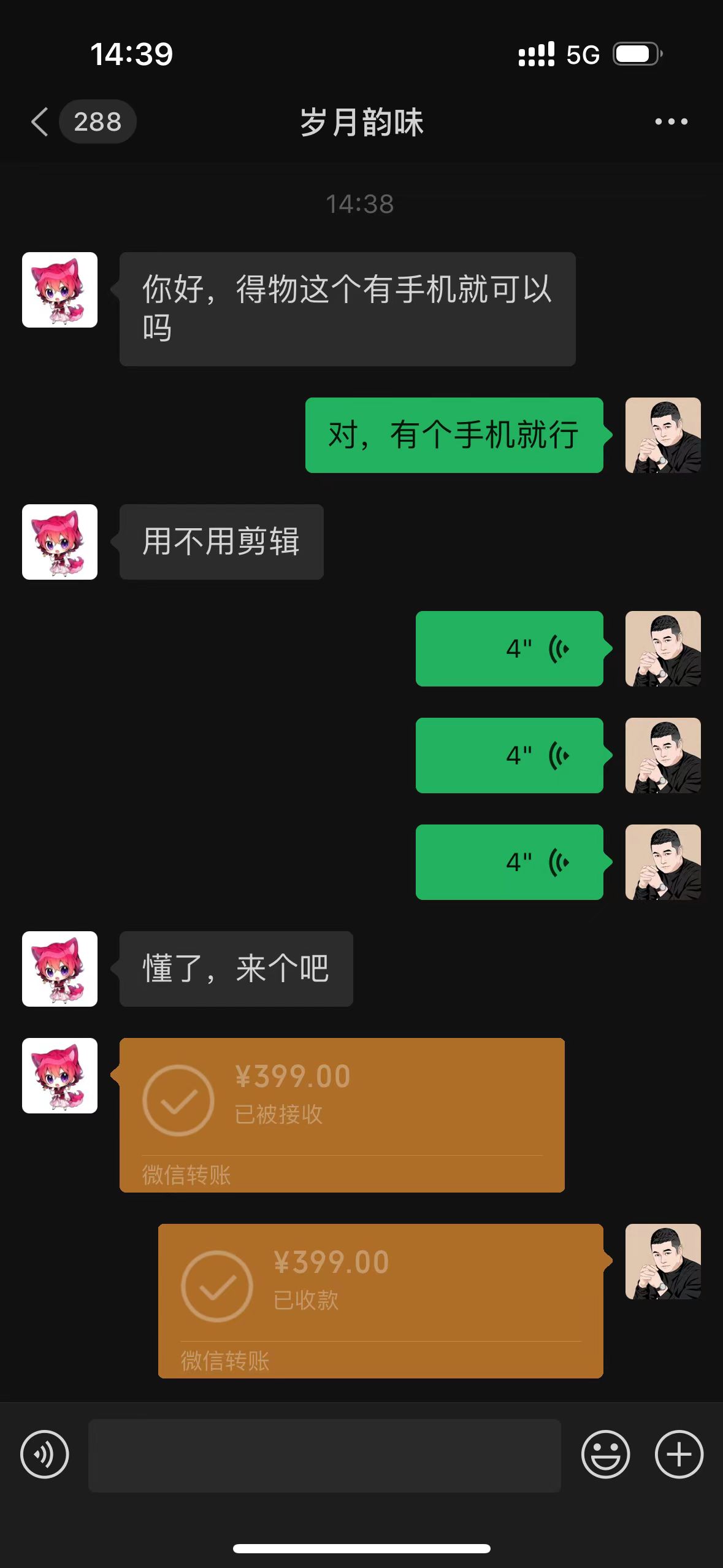
Task: Tap the battery status indicator
Action: coord(636,54)
